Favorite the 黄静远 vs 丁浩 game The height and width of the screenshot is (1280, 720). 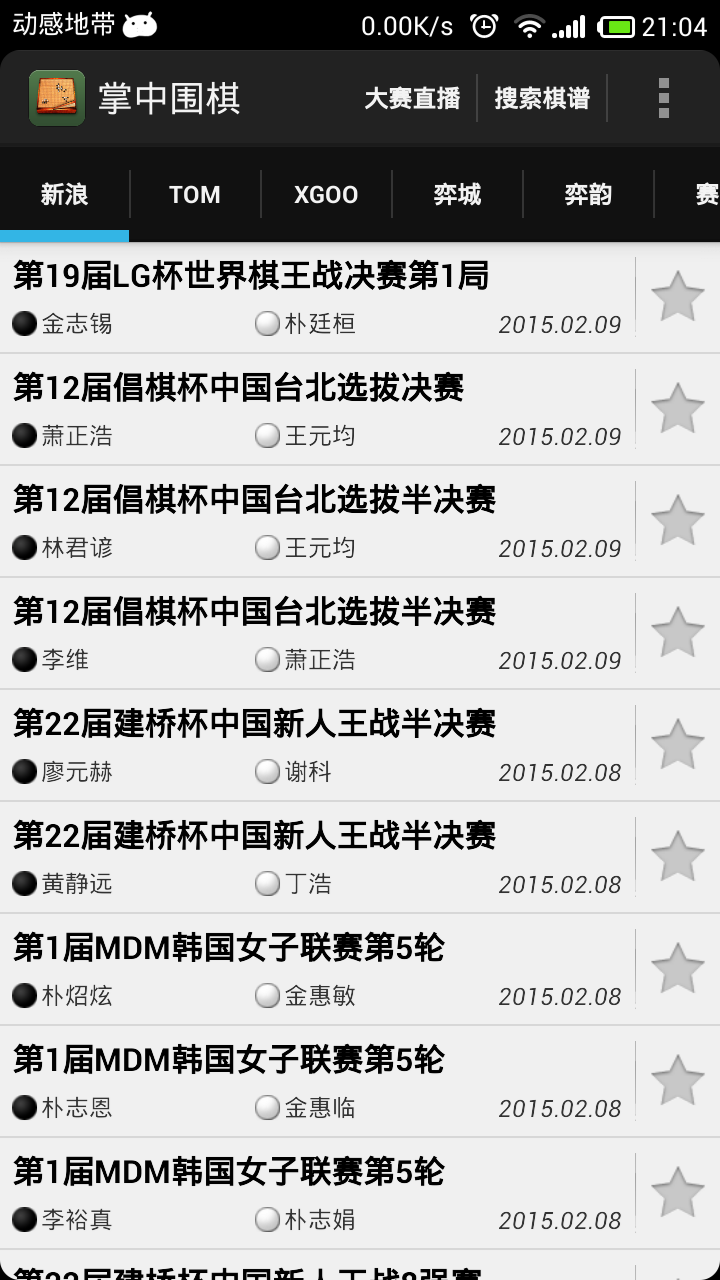[677, 857]
